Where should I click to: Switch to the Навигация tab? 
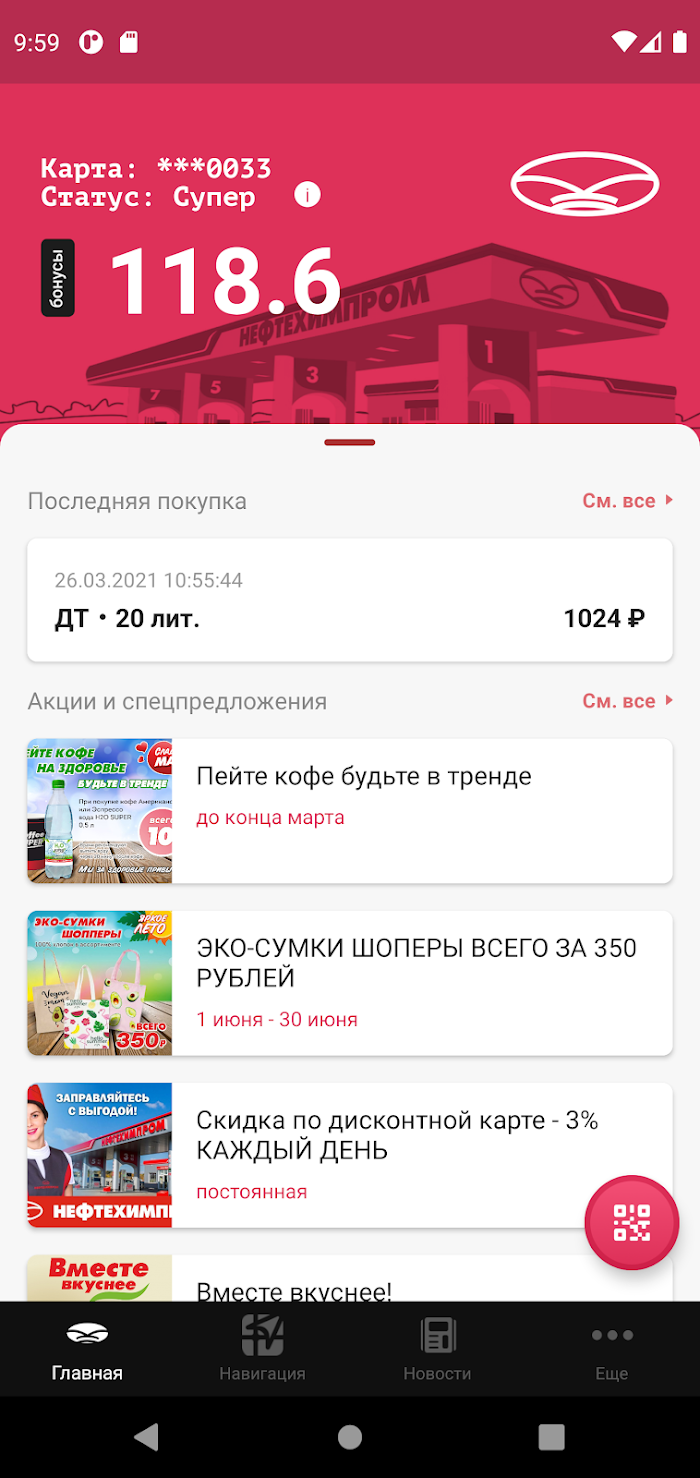(x=262, y=1348)
